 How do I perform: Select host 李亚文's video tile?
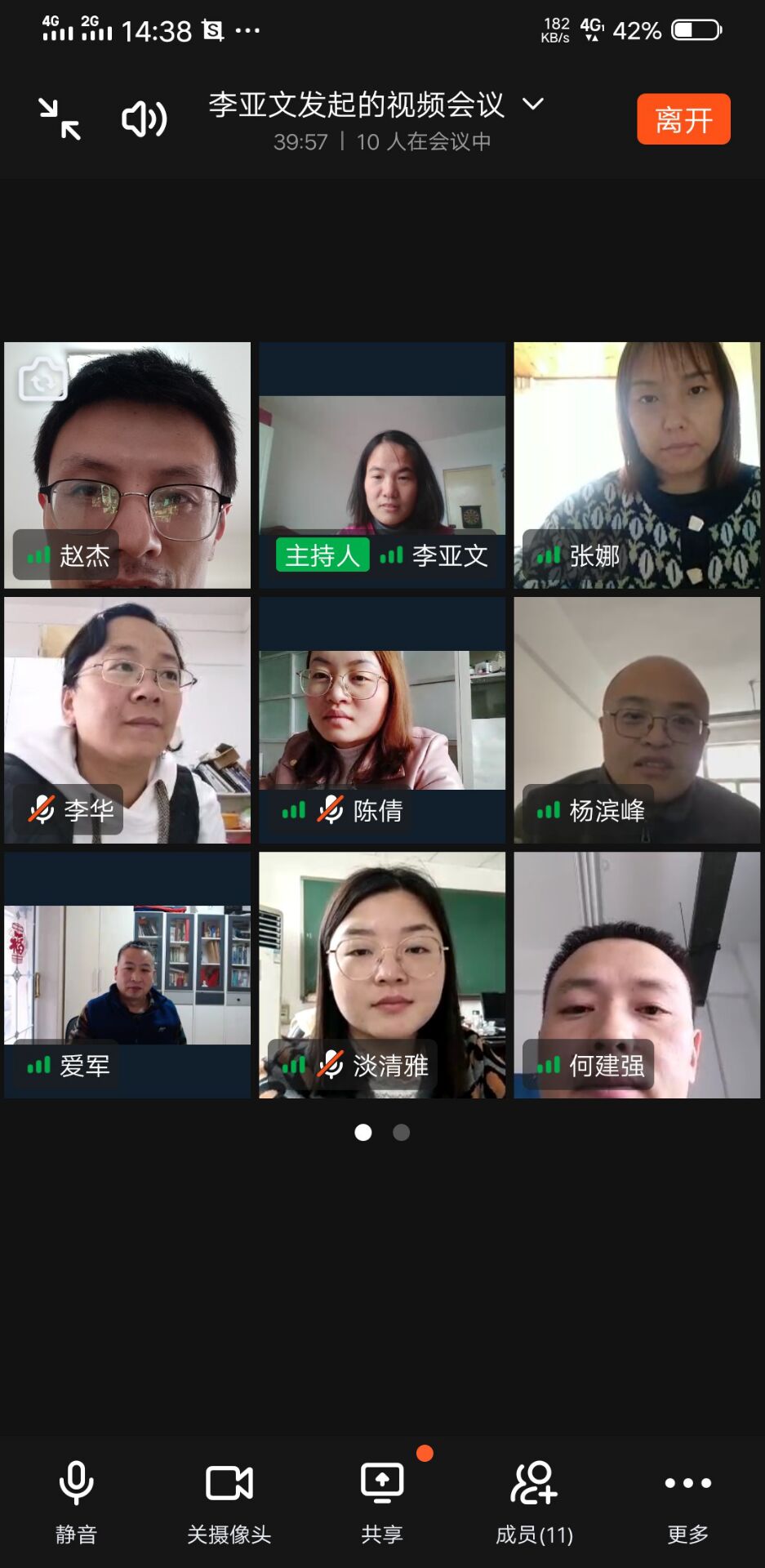tap(382, 465)
